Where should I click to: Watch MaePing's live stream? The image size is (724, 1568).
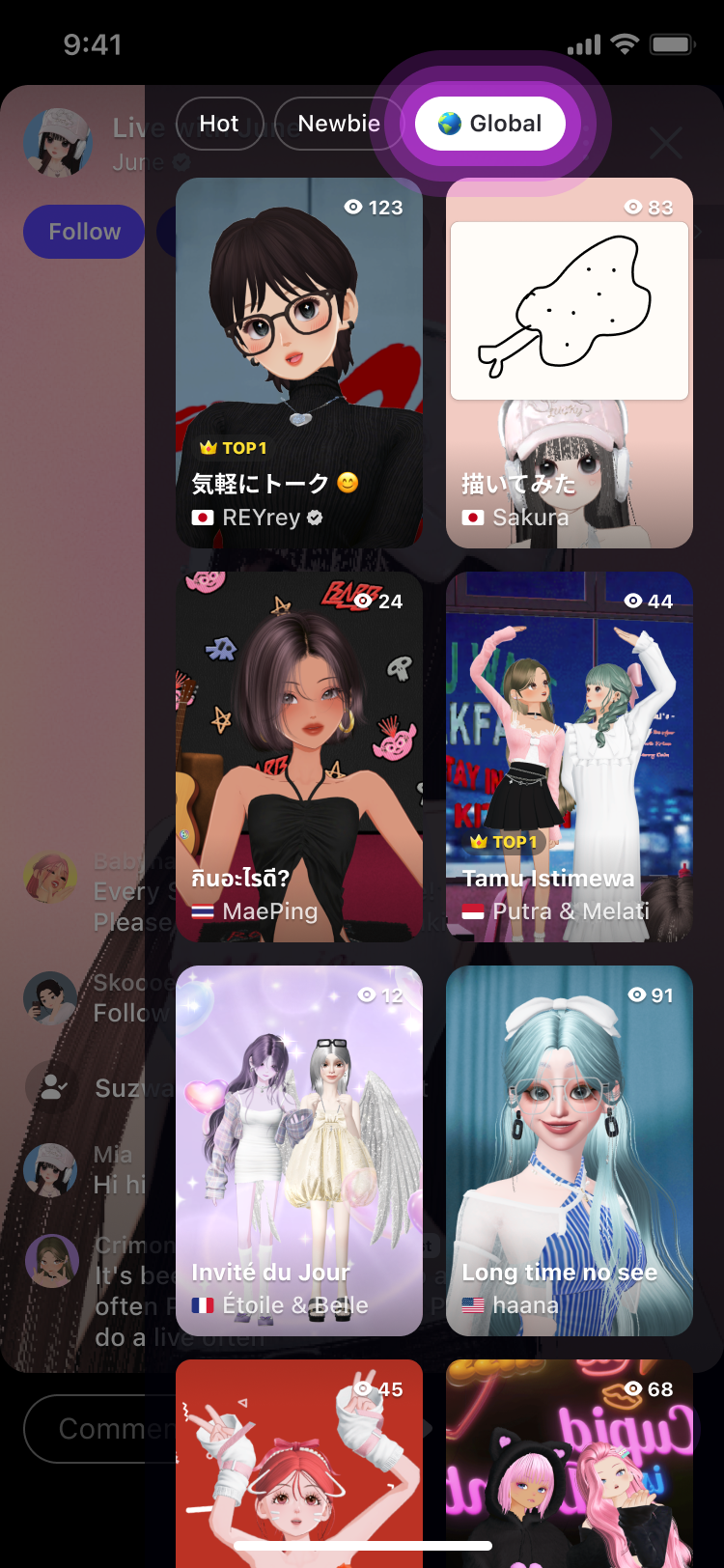click(x=299, y=757)
